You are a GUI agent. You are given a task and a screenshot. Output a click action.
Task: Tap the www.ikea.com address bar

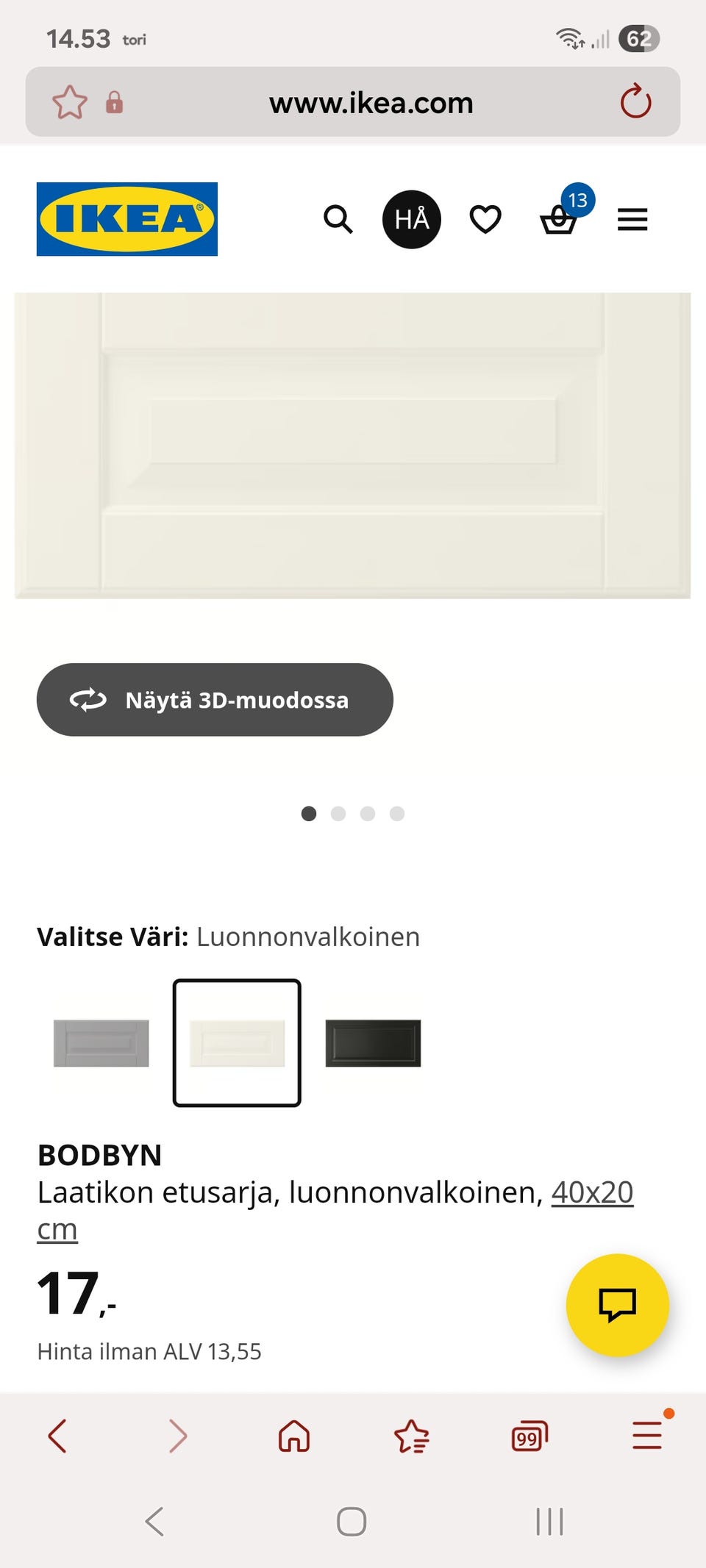coord(371,102)
